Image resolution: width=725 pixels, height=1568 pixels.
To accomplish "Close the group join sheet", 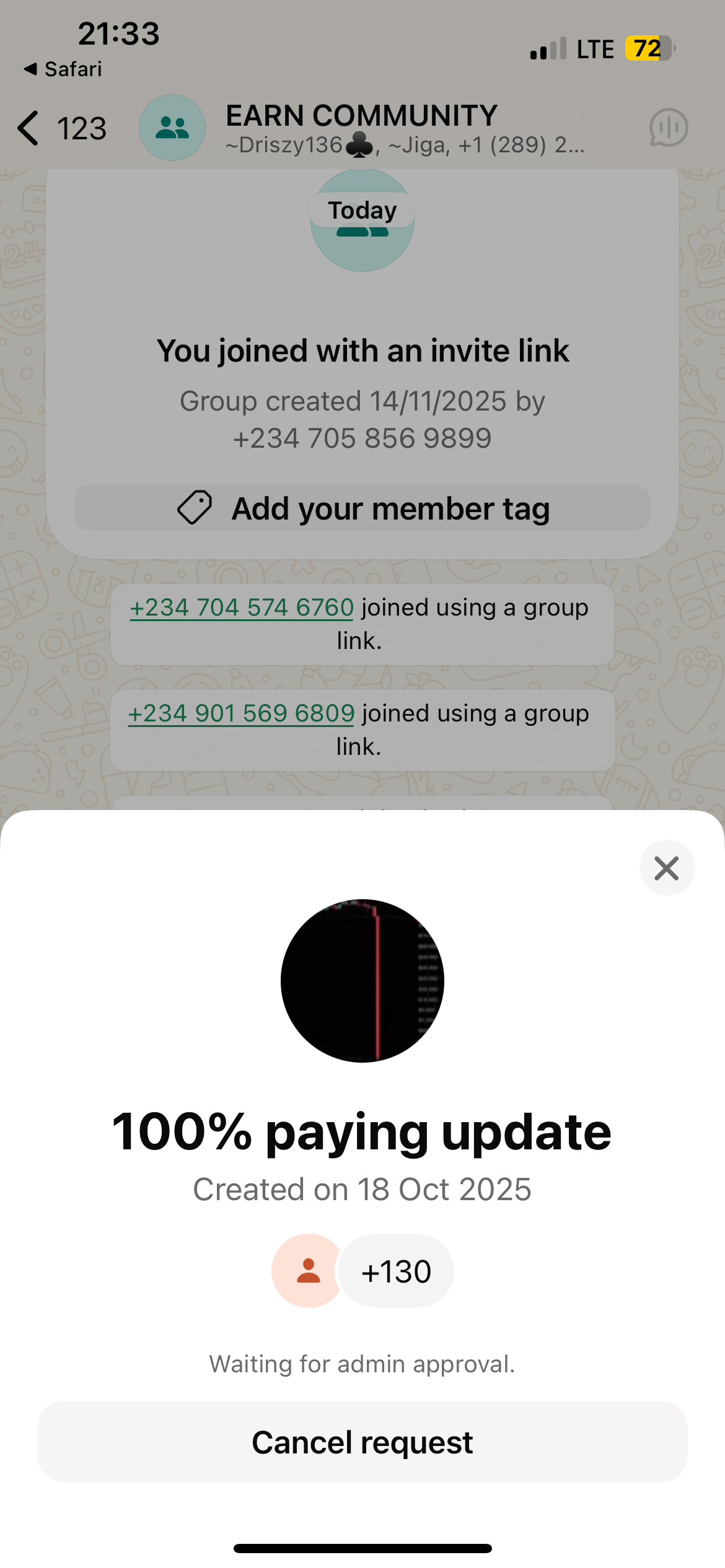I will (x=667, y=868).
